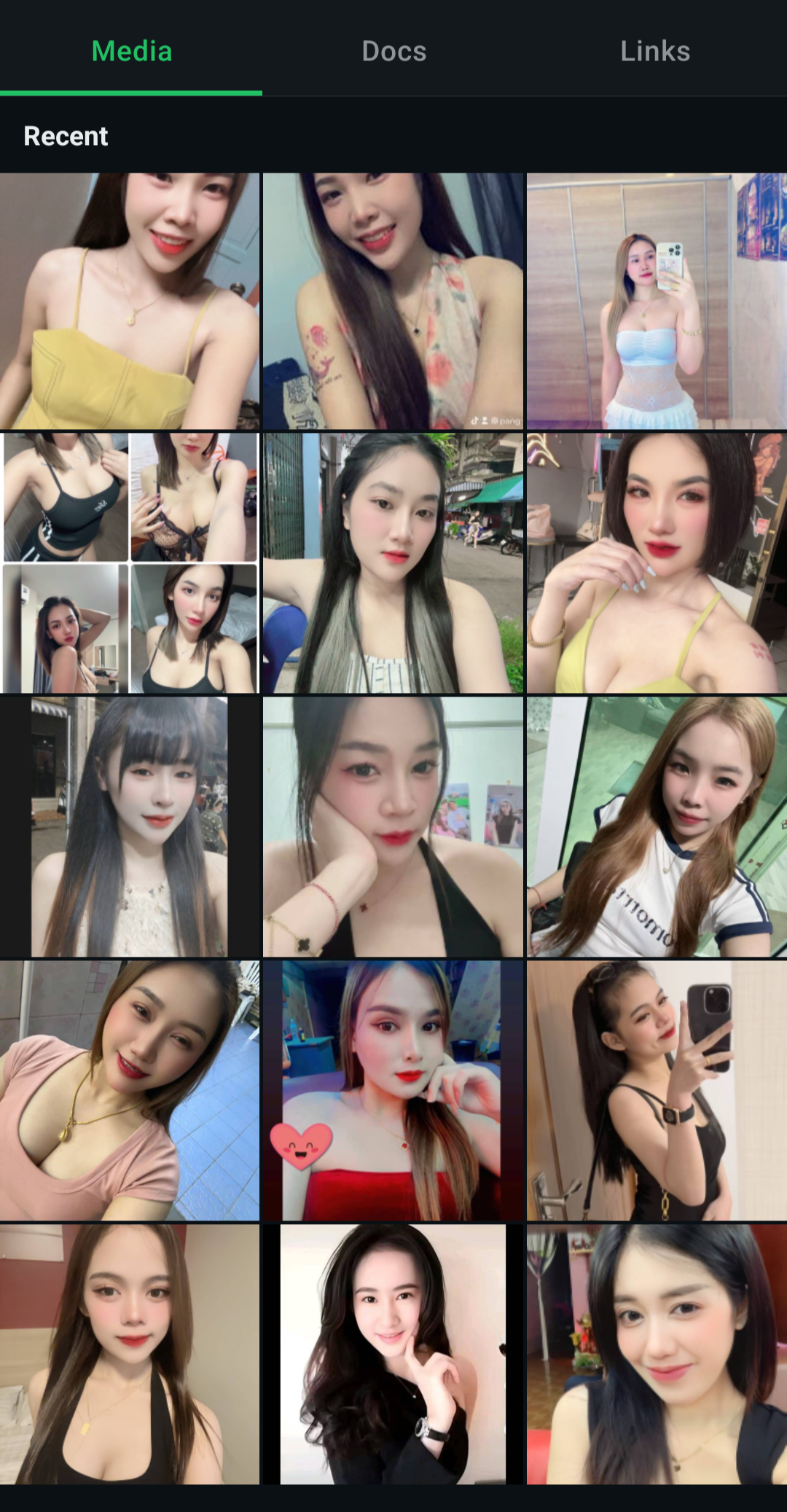Open the photo with black borders and bangs
The height and width of the screenshot is (1512, 787).
[x=130, y=826]
